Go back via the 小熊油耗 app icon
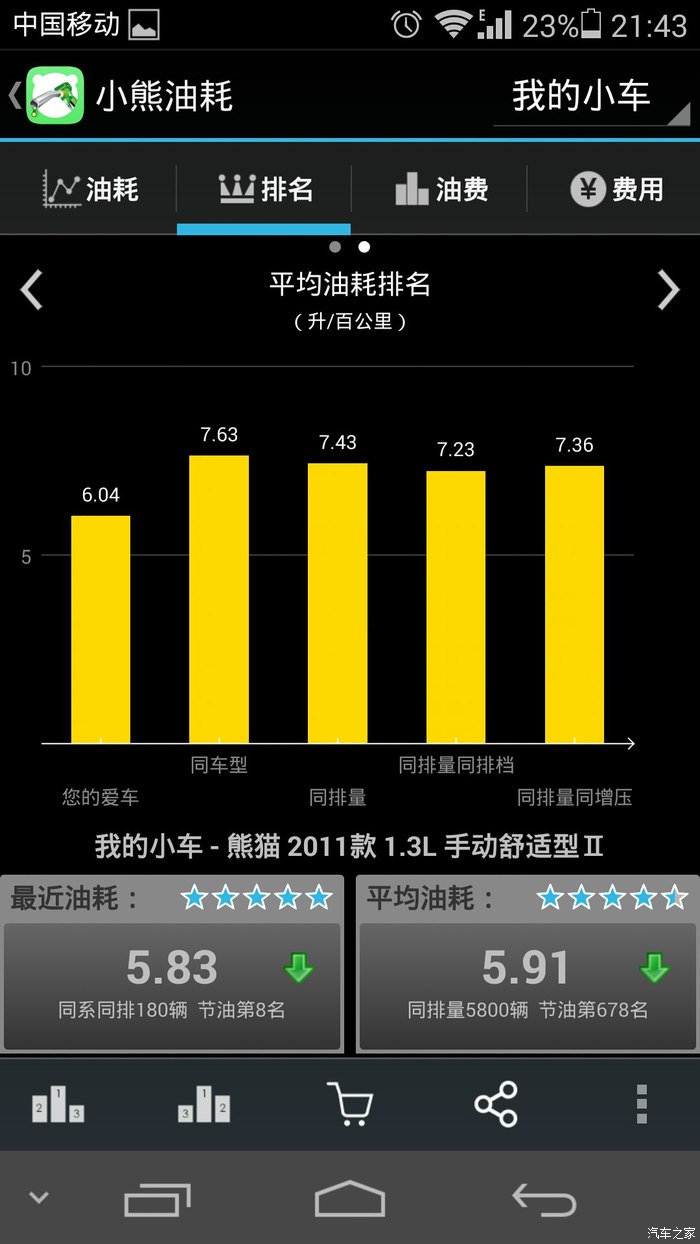 [x=54, y=95]
